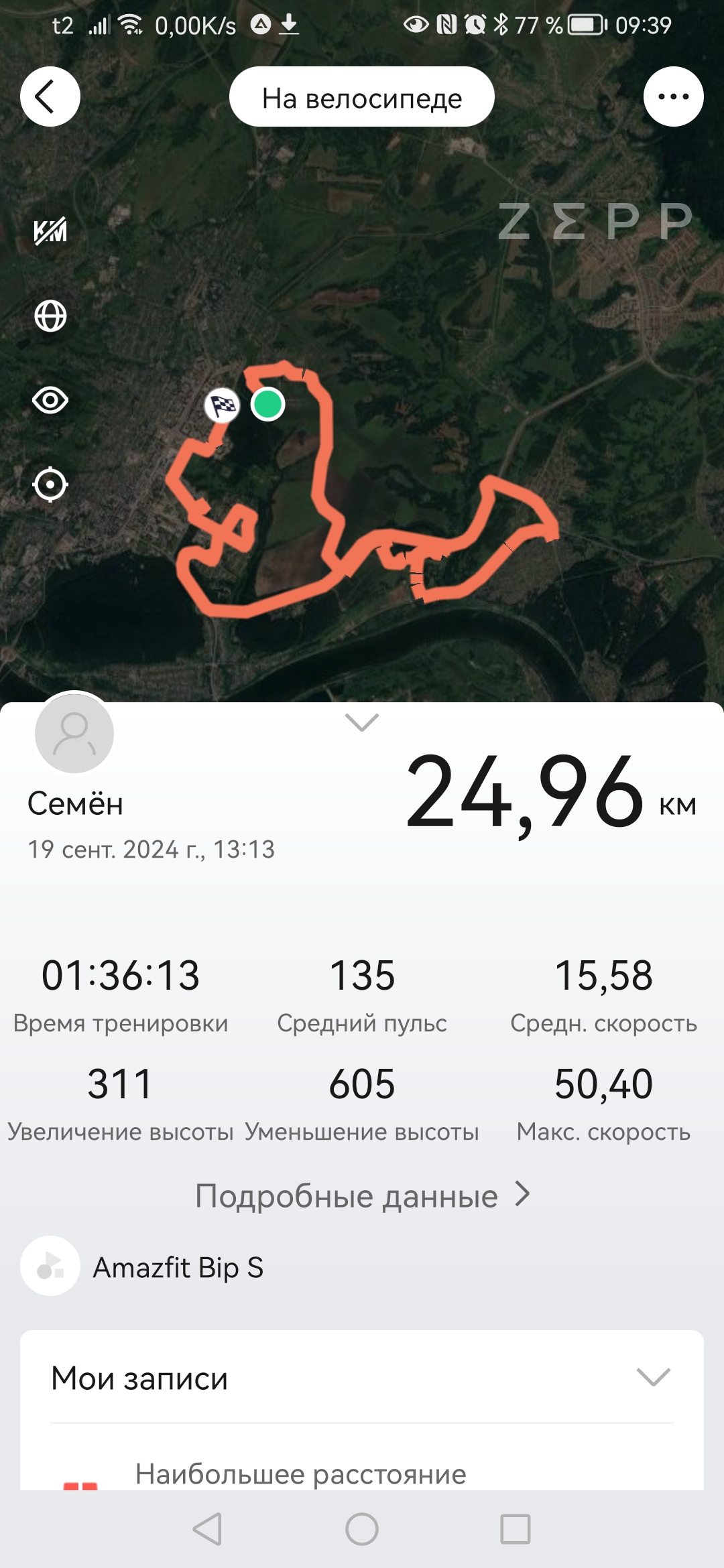Go back using the arrow button
The height and width of the screenshot is (1568, 724).
(50, 96)
